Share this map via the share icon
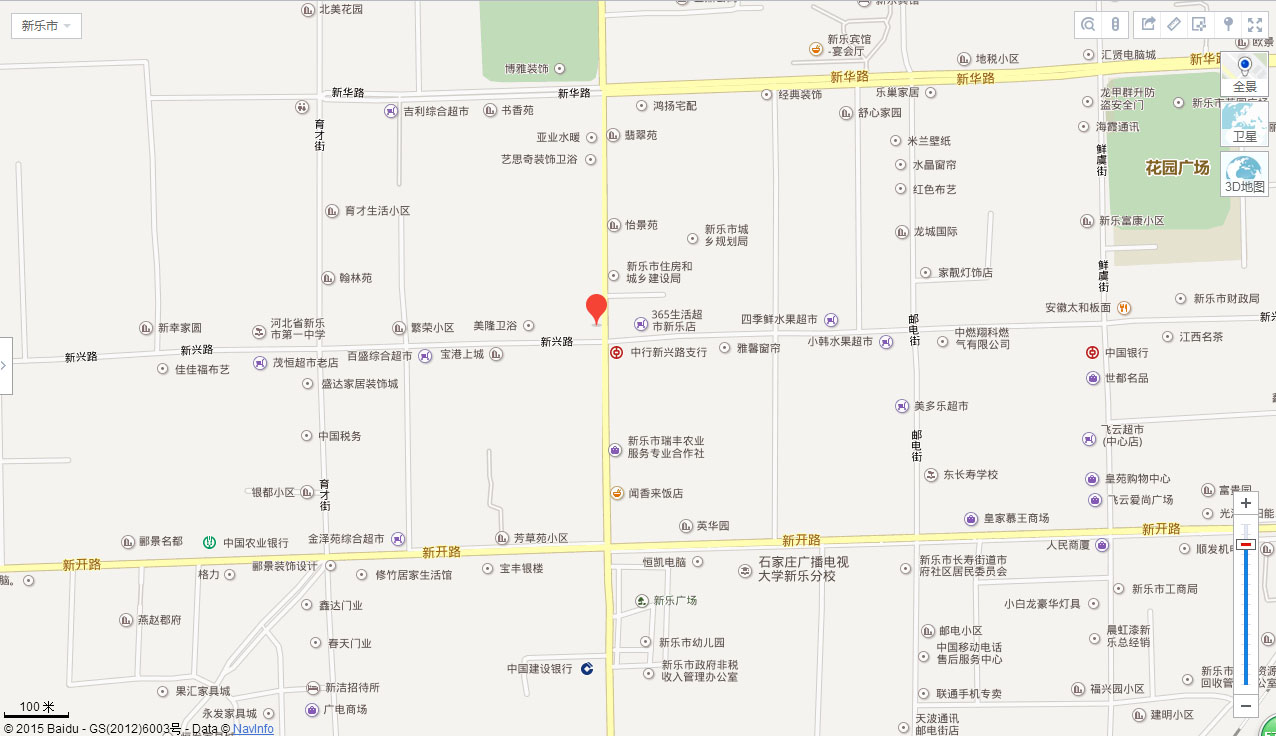The height and width of the screenshot is (736, 1276). (x=1148, y=25)
